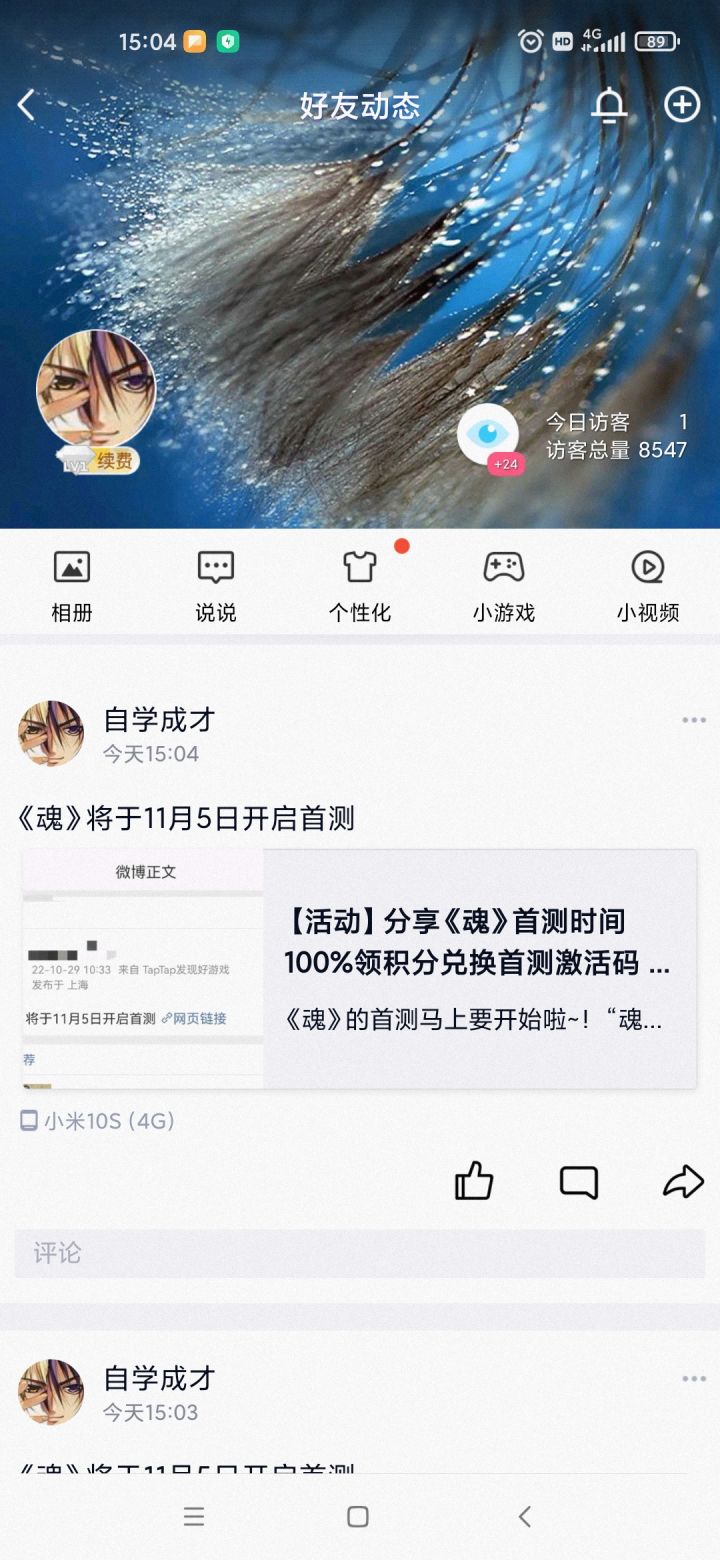The image size is (720, 1560).
Task: Like the 《魂》 first test post
Action: coord(474,1182)
